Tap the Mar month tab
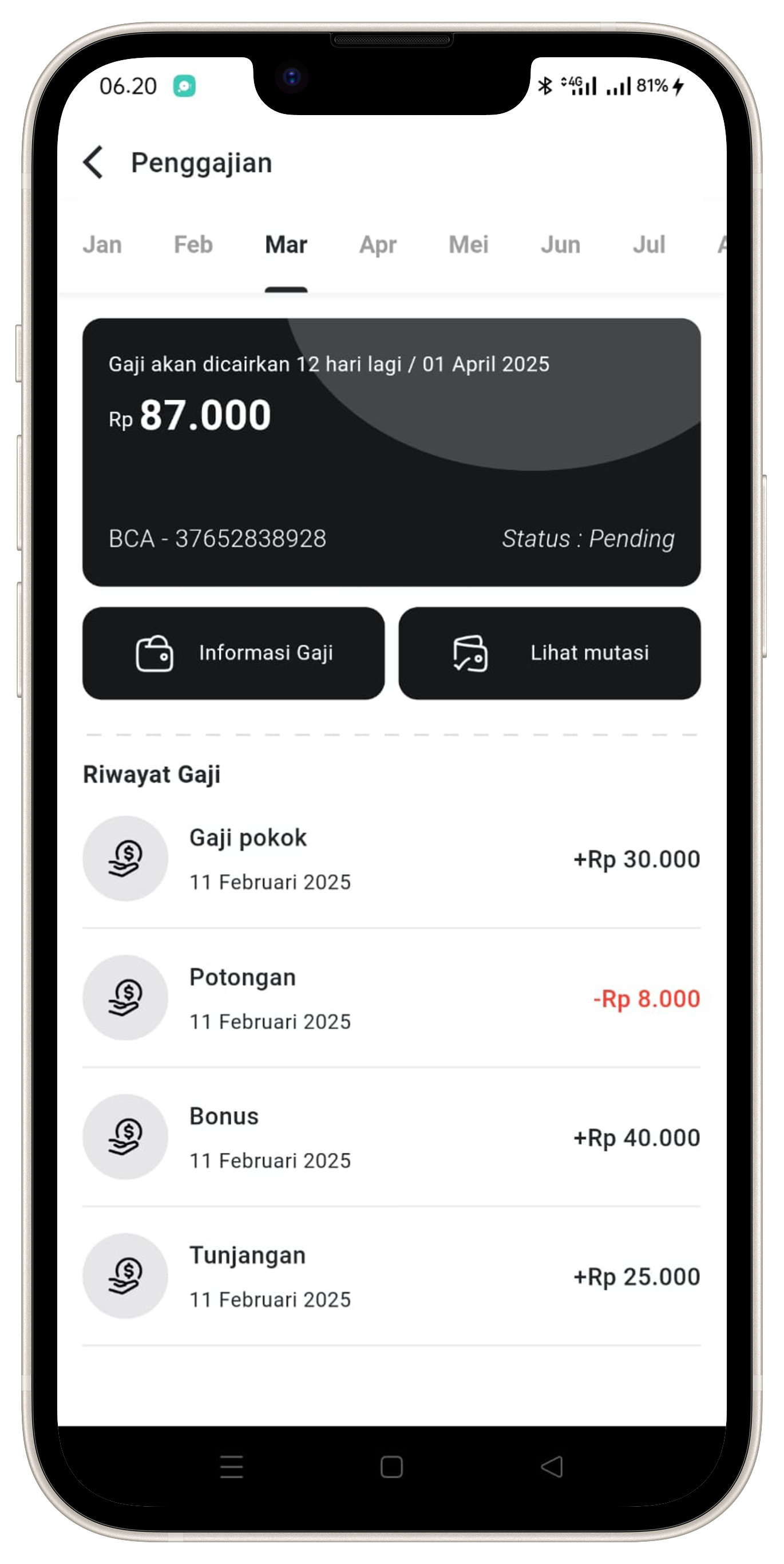784x1564 pixels. (x=286, y=244)
